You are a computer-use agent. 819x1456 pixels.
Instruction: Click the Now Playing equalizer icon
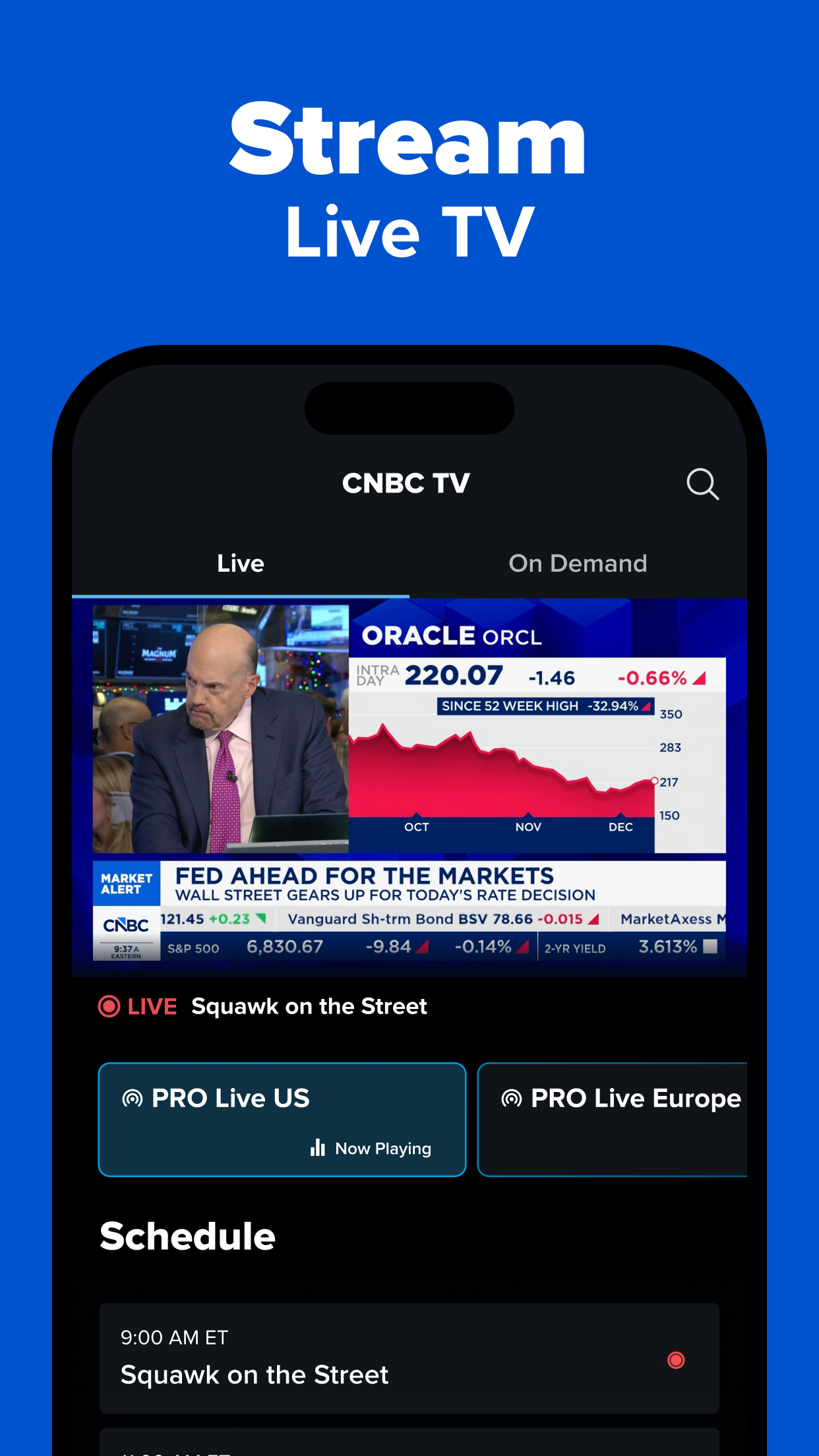(317, 1148)
